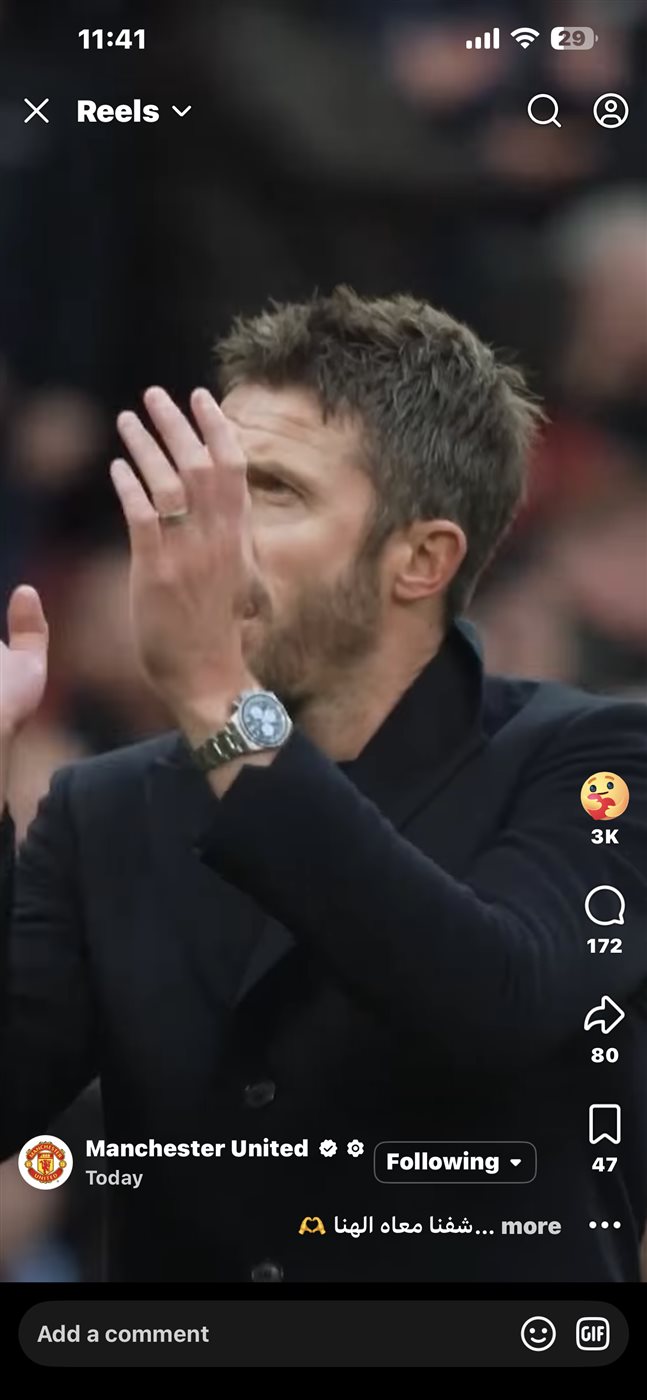Open the three-dot more options menu
647x1400 pixels.
click(x=604, y=1225)
